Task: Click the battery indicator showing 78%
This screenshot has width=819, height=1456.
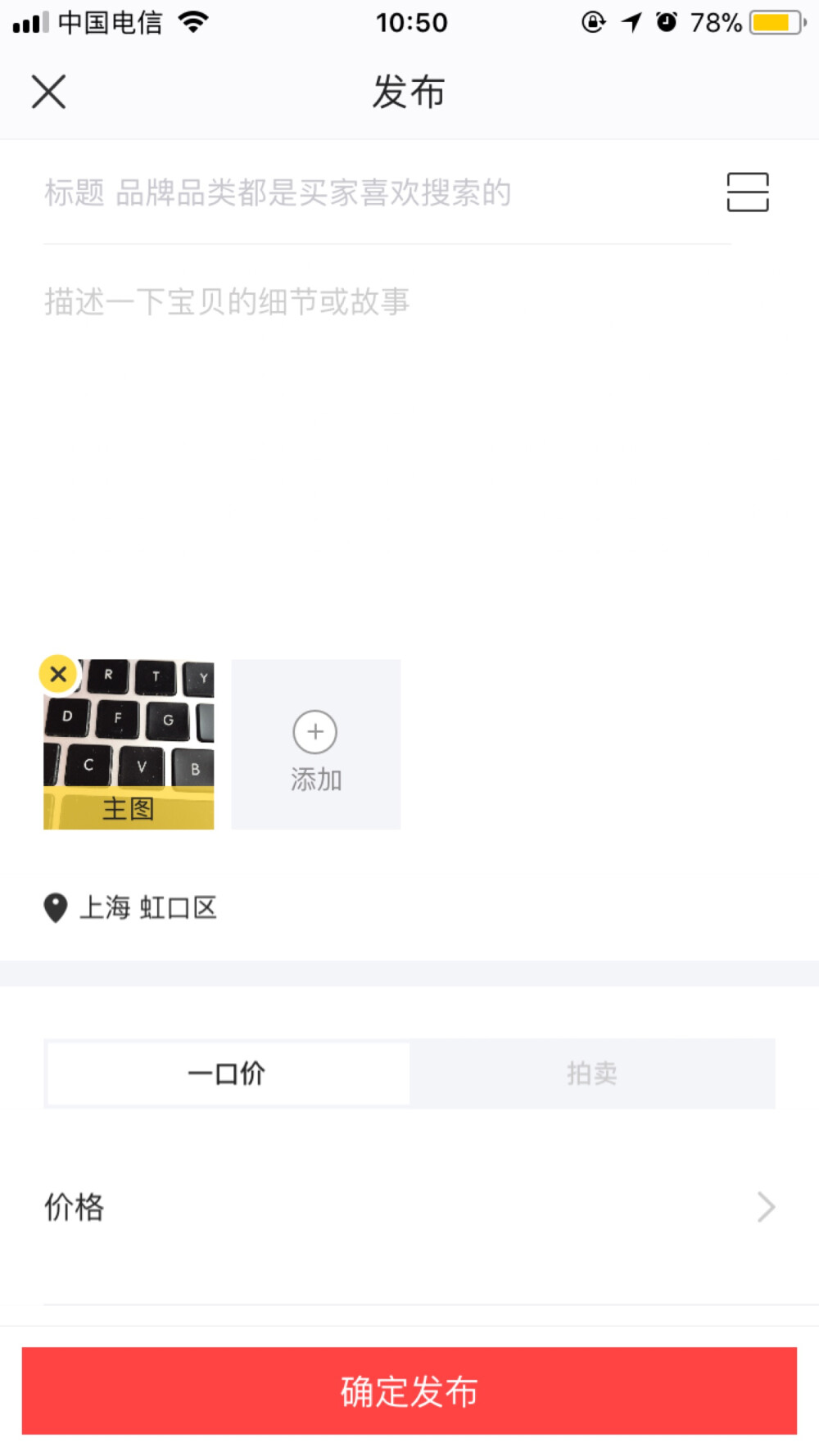Action: 773,24
